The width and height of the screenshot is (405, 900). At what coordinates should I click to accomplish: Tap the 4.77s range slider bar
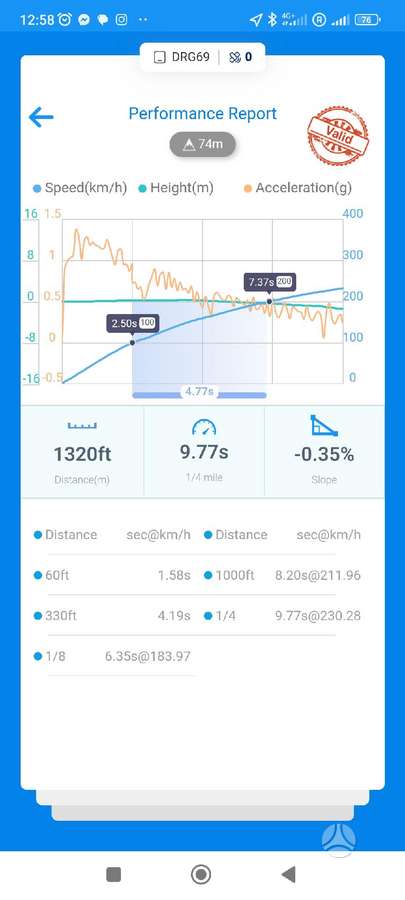tap(199, 393)
